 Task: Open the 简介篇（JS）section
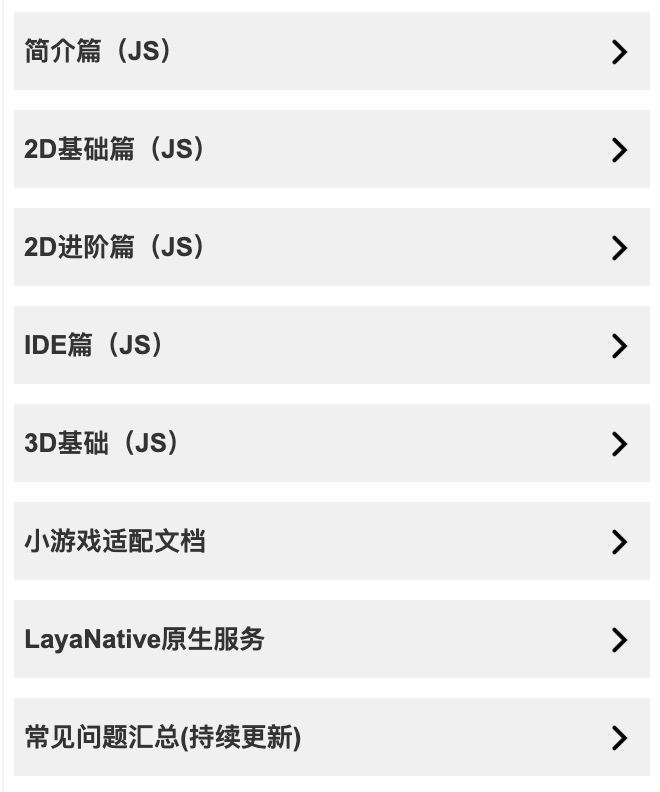tap(330, 52)
